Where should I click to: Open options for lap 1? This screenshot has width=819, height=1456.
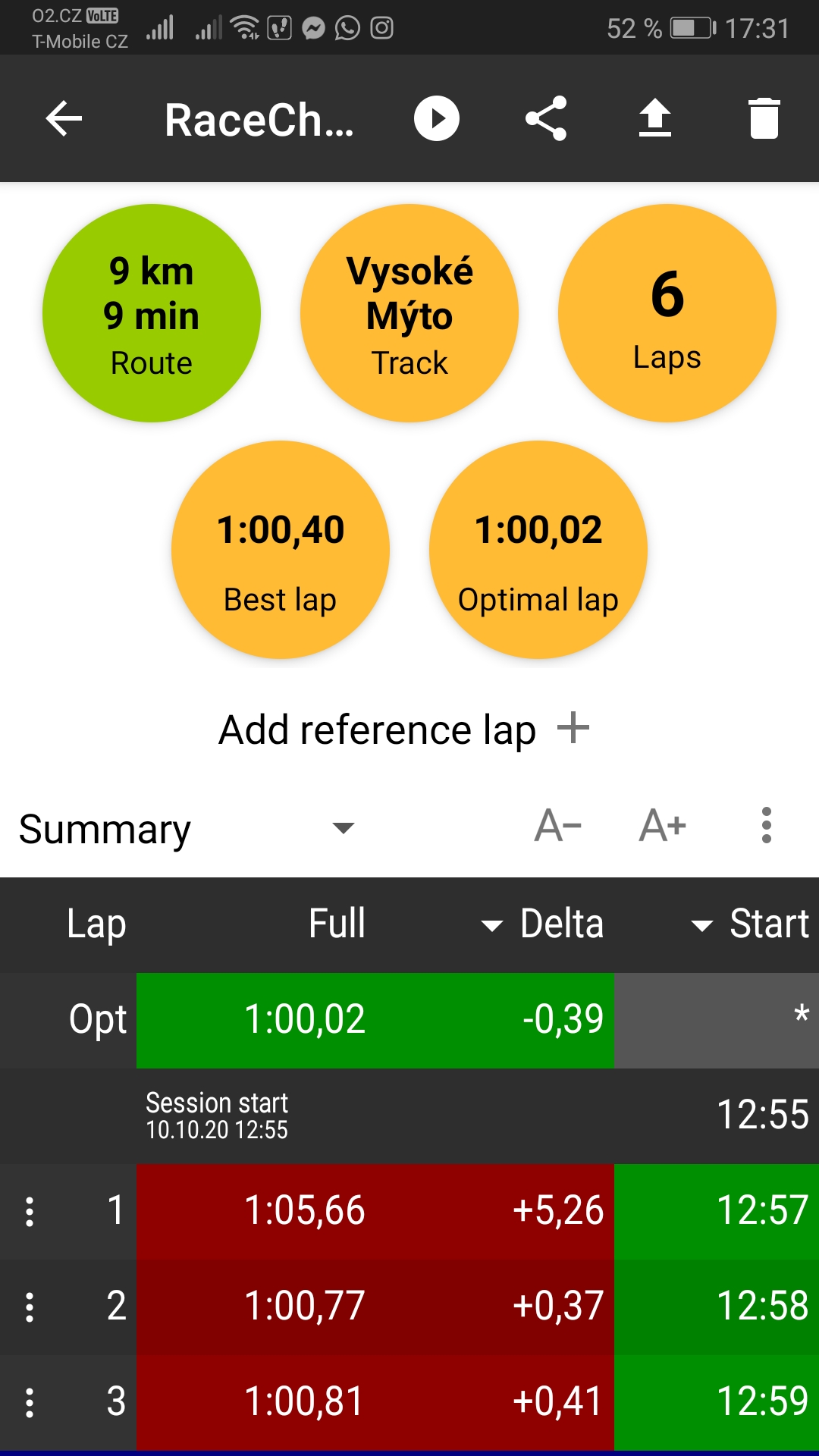(30, 1211)
